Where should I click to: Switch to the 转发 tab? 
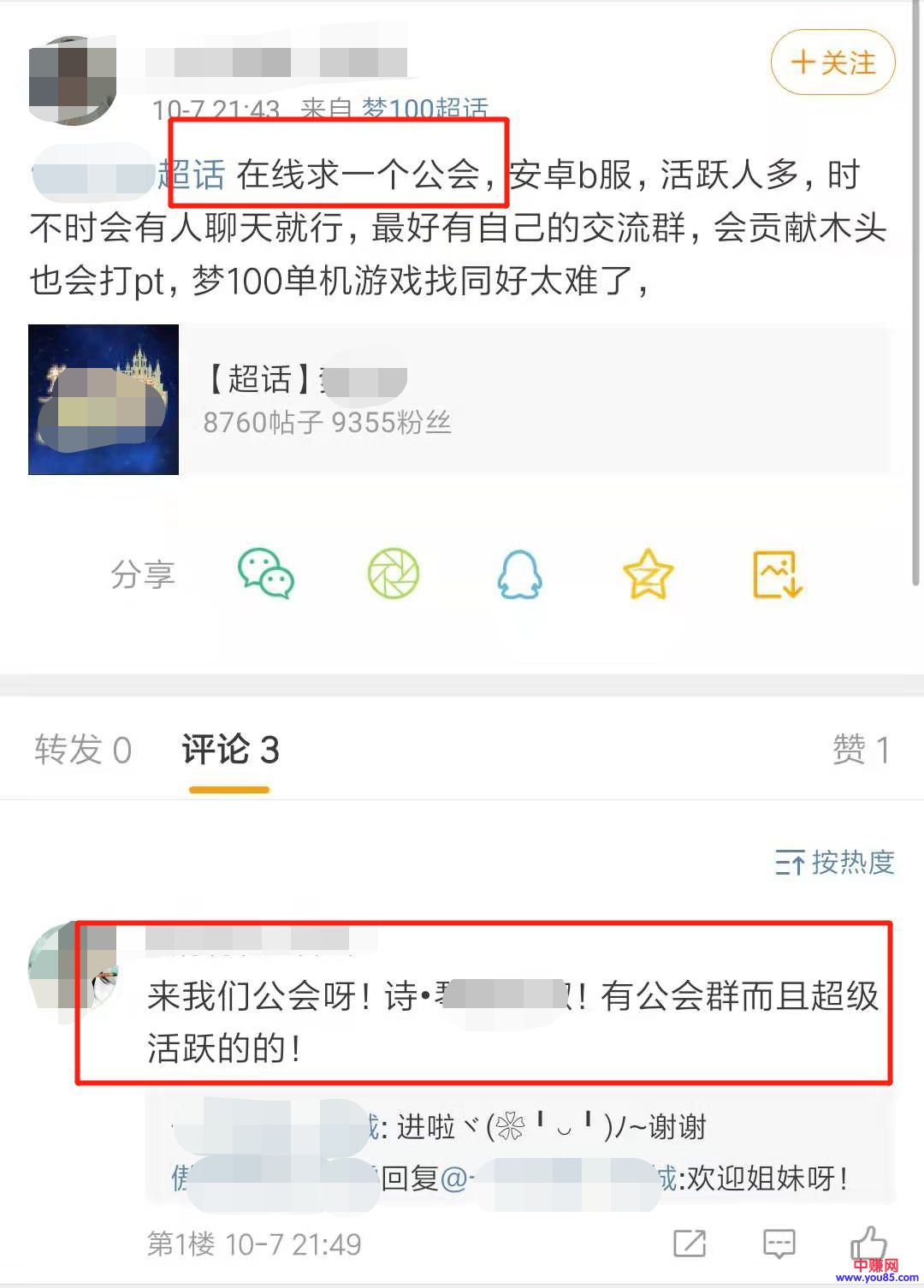coord(83,751)
